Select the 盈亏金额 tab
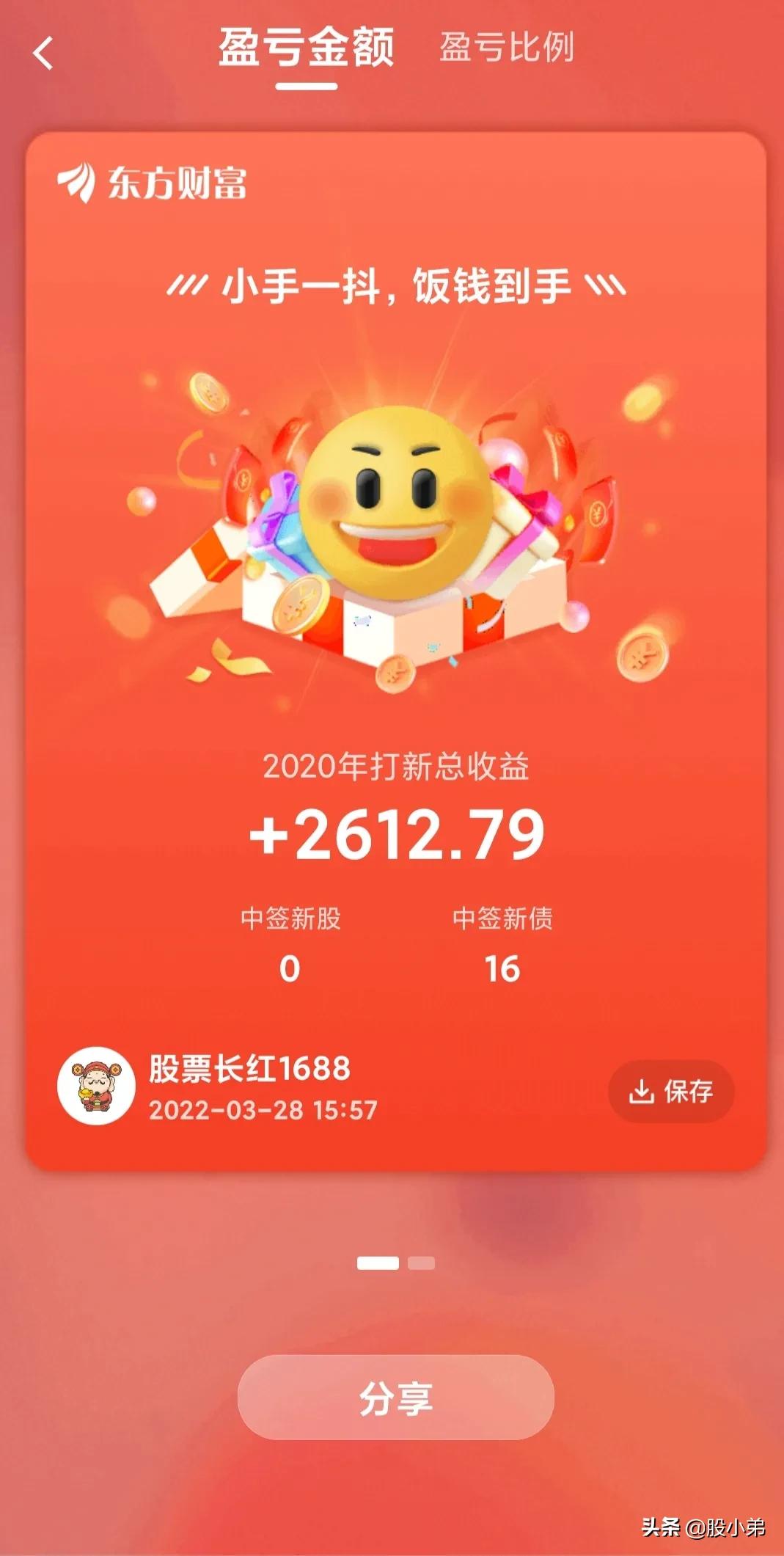This screenshot has height=1556, width=784. coord(307,48)
